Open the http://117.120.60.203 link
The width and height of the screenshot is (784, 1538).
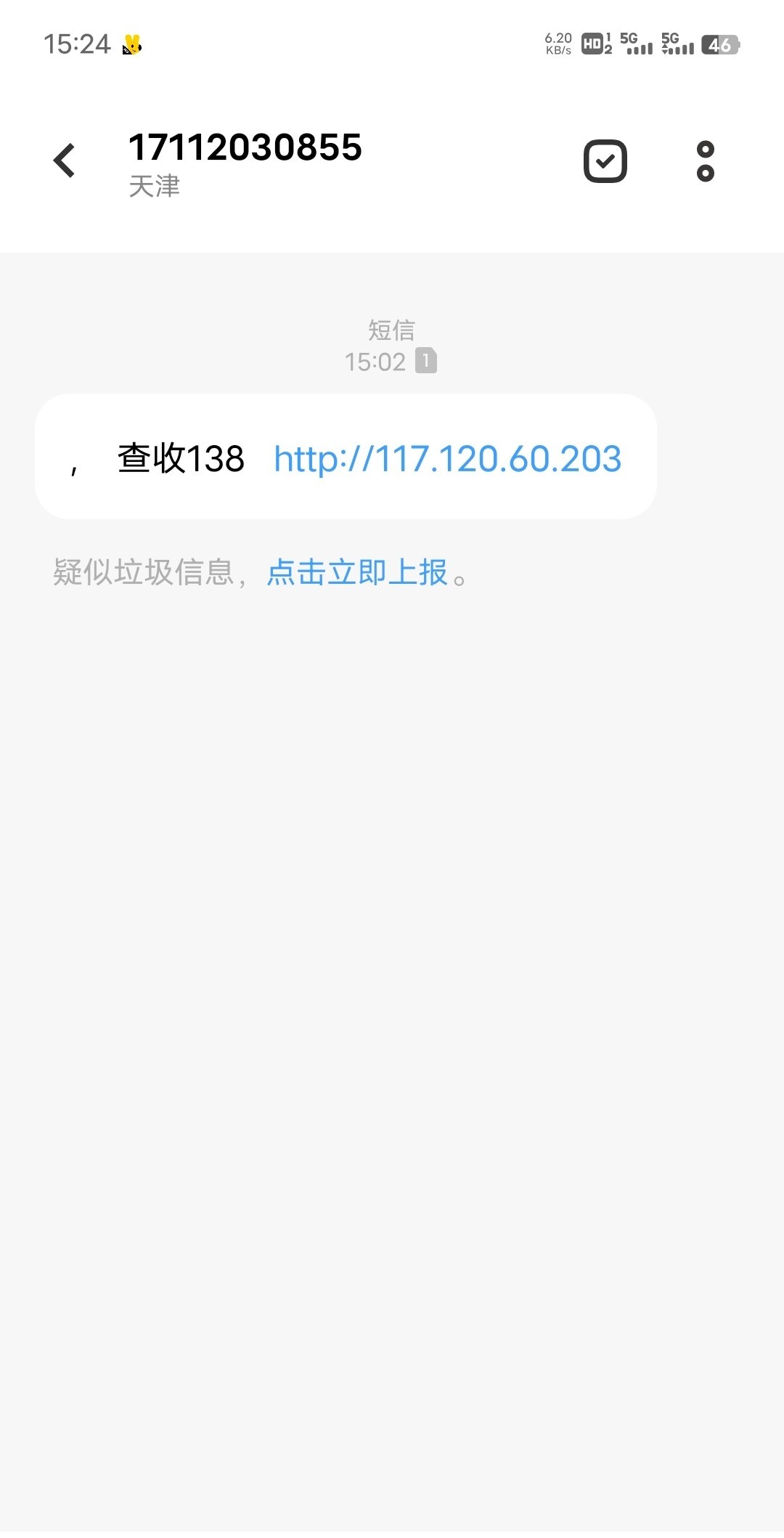coord(447,459)
